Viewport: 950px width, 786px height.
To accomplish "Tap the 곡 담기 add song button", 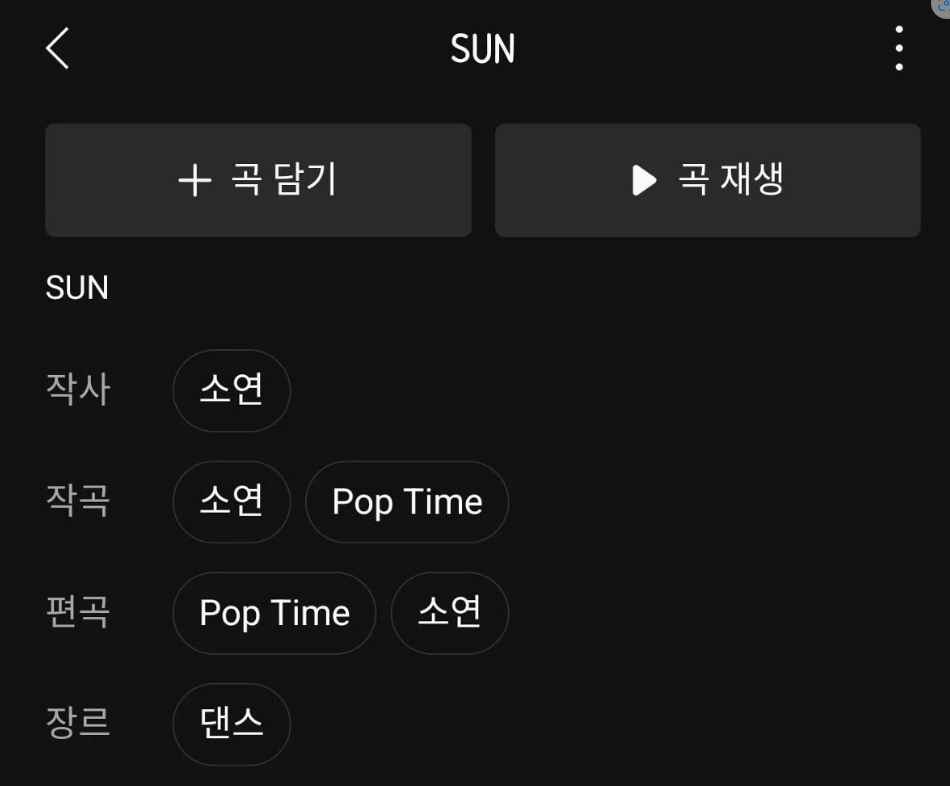I will point(258,180).
